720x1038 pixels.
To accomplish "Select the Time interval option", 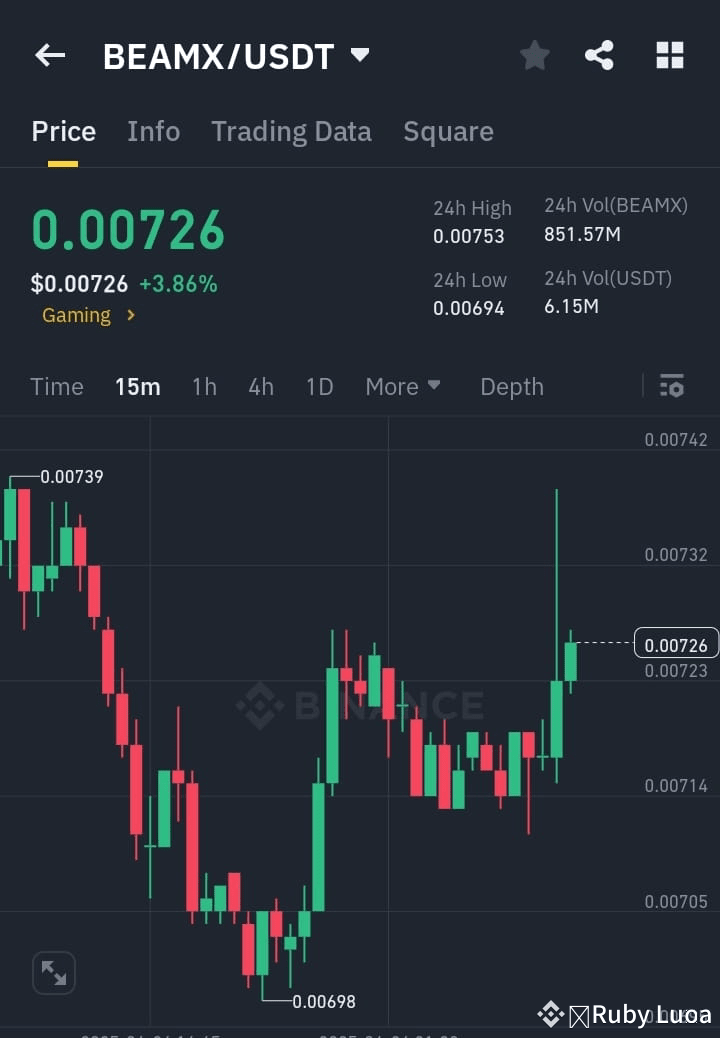I will point(56,386).
